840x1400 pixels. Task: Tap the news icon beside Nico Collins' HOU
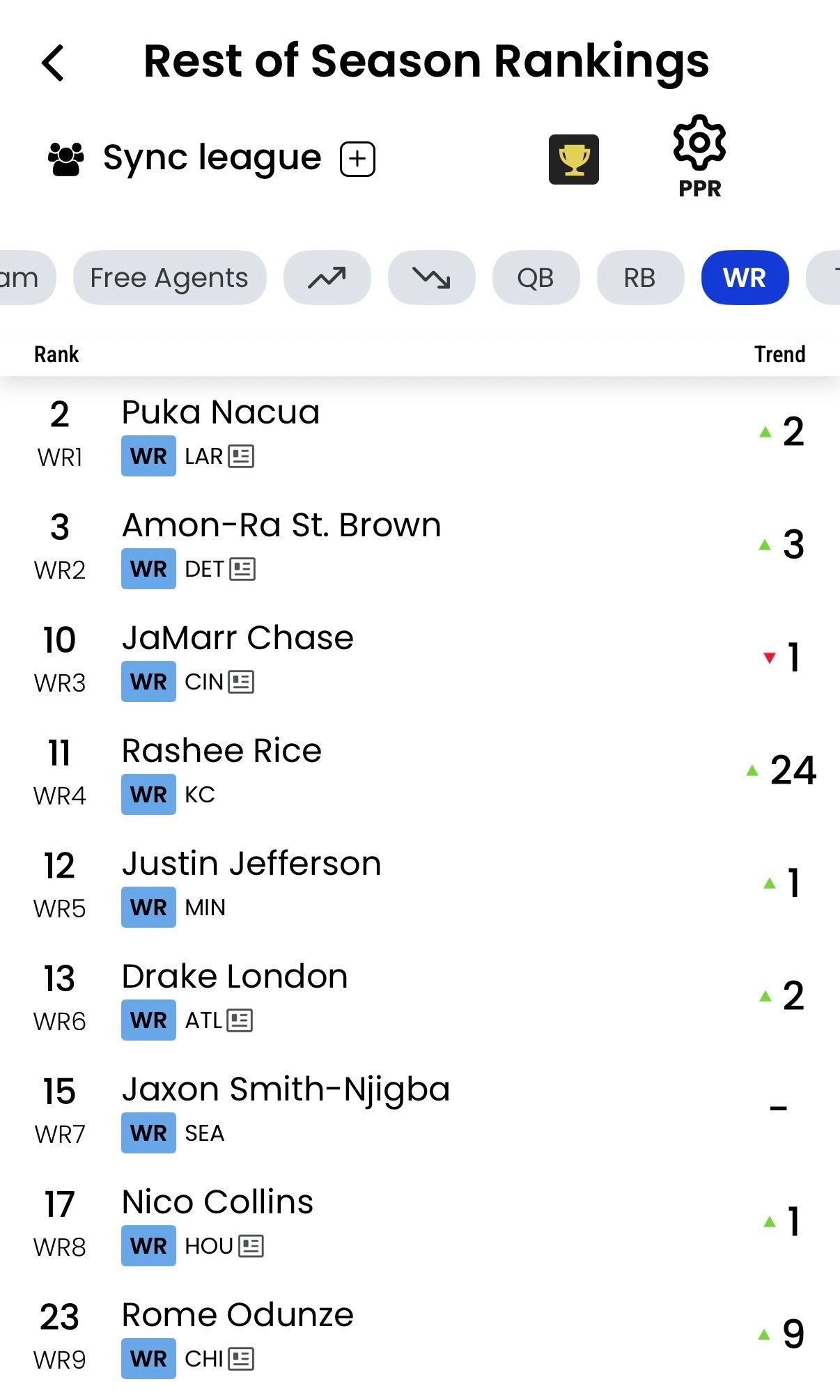coord(251,1246)
